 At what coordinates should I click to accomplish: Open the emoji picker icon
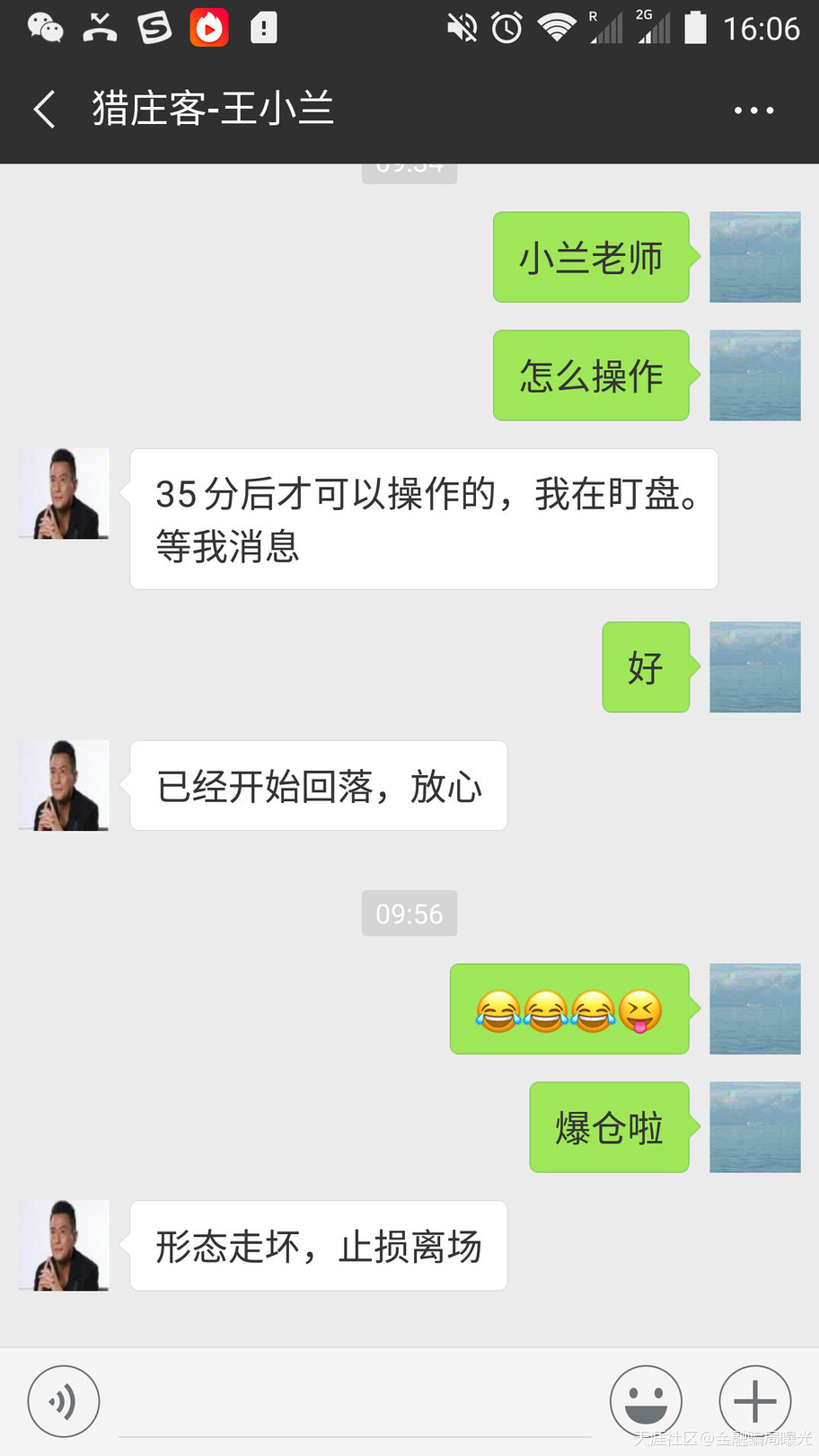(646, 1400)
